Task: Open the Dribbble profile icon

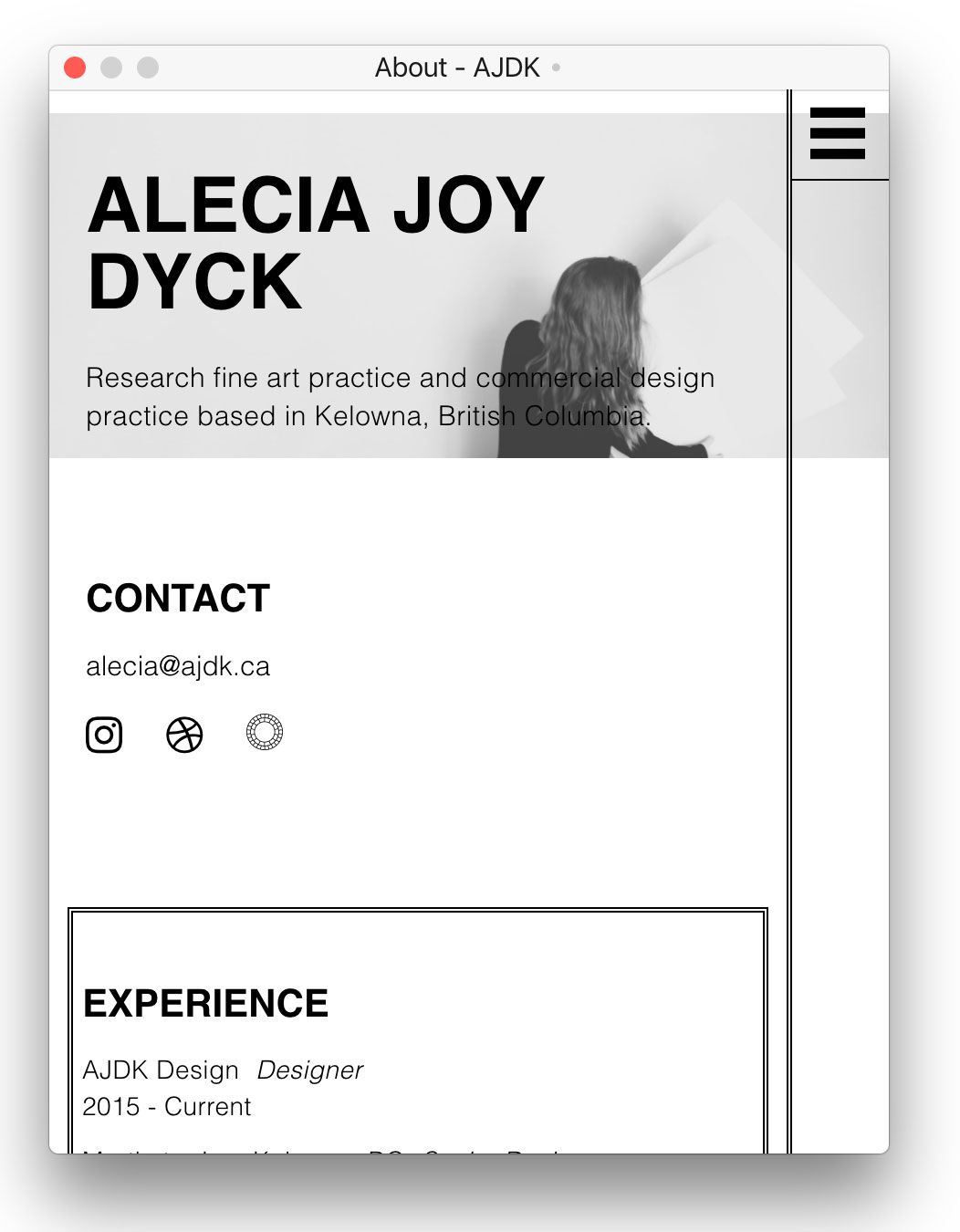Action: click(184, 735)
